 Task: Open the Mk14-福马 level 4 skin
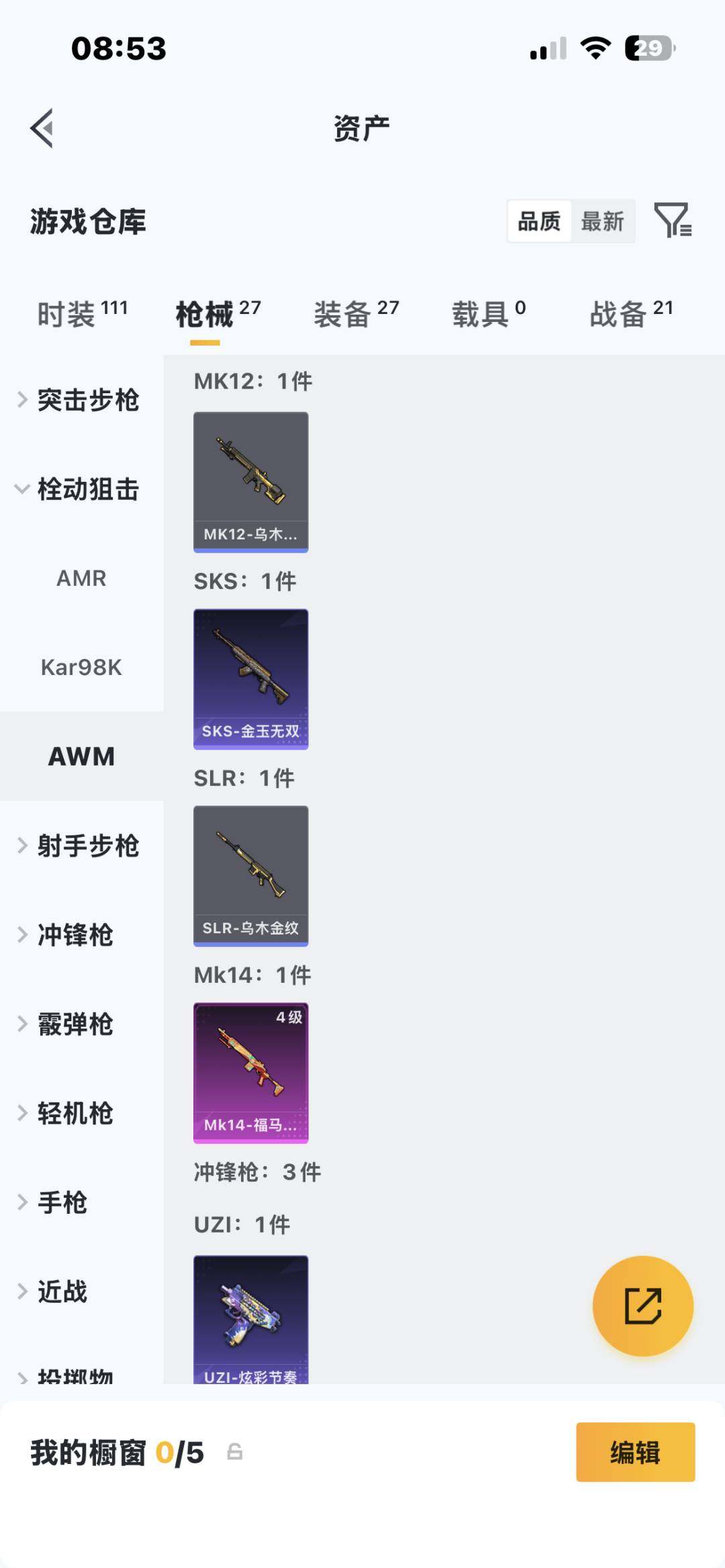coord(250,1072)
